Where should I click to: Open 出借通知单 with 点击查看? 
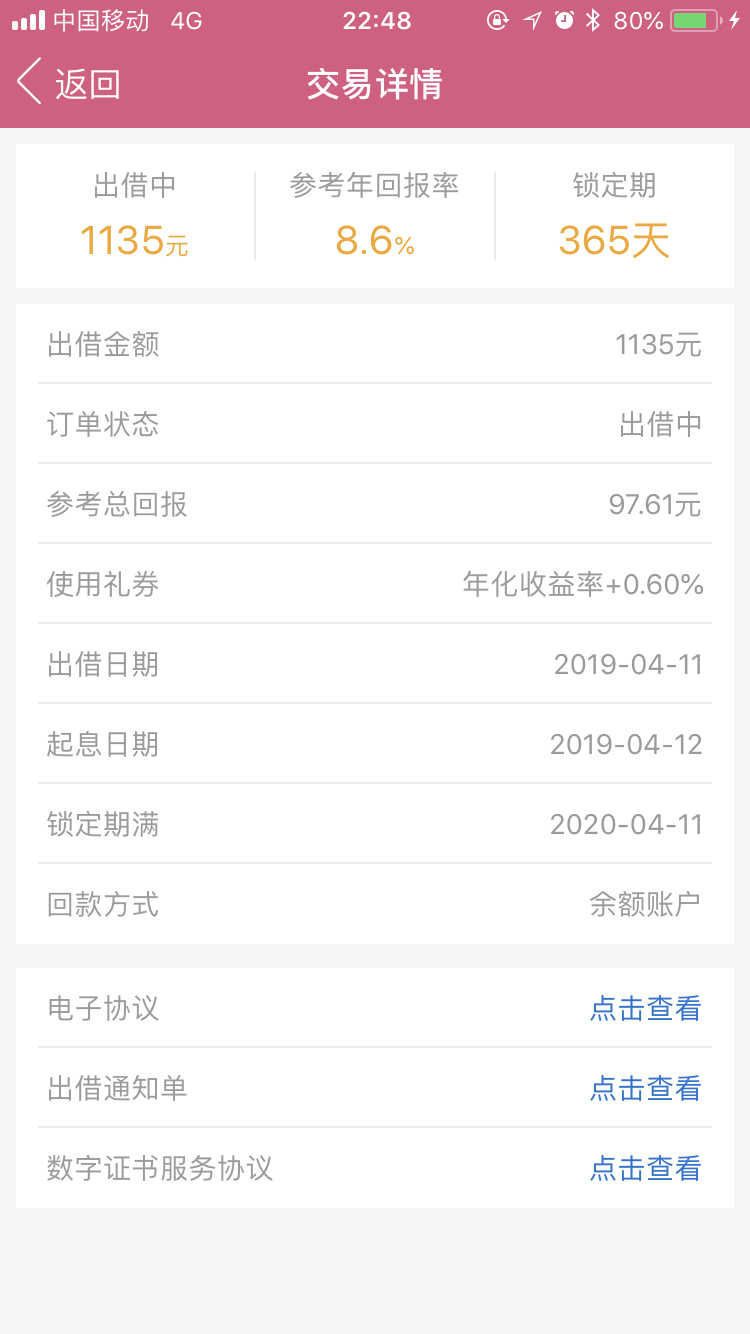645,1088
